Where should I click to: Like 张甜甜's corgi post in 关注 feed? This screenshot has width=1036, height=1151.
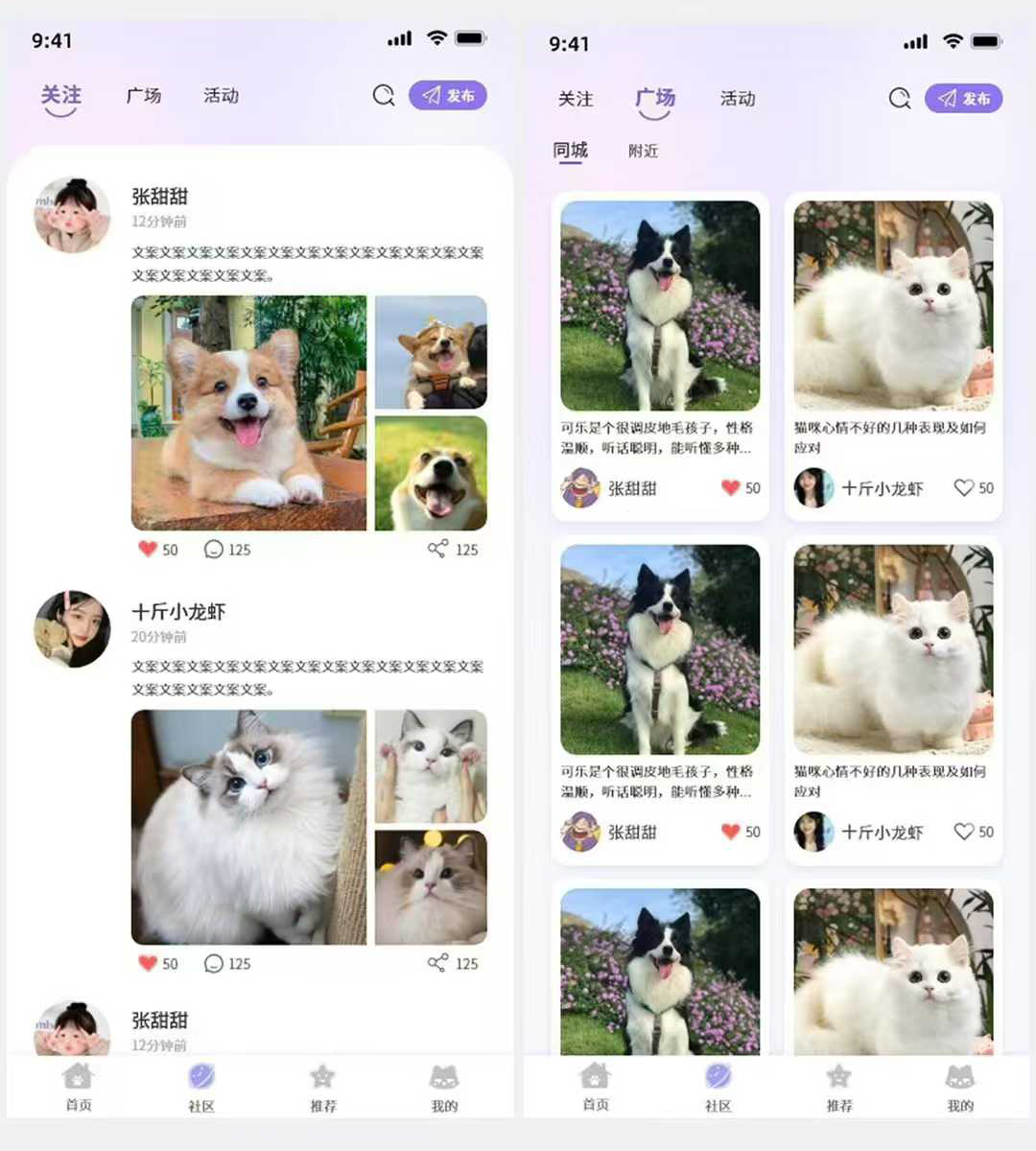pyautogui.click(x=148, y=549)
